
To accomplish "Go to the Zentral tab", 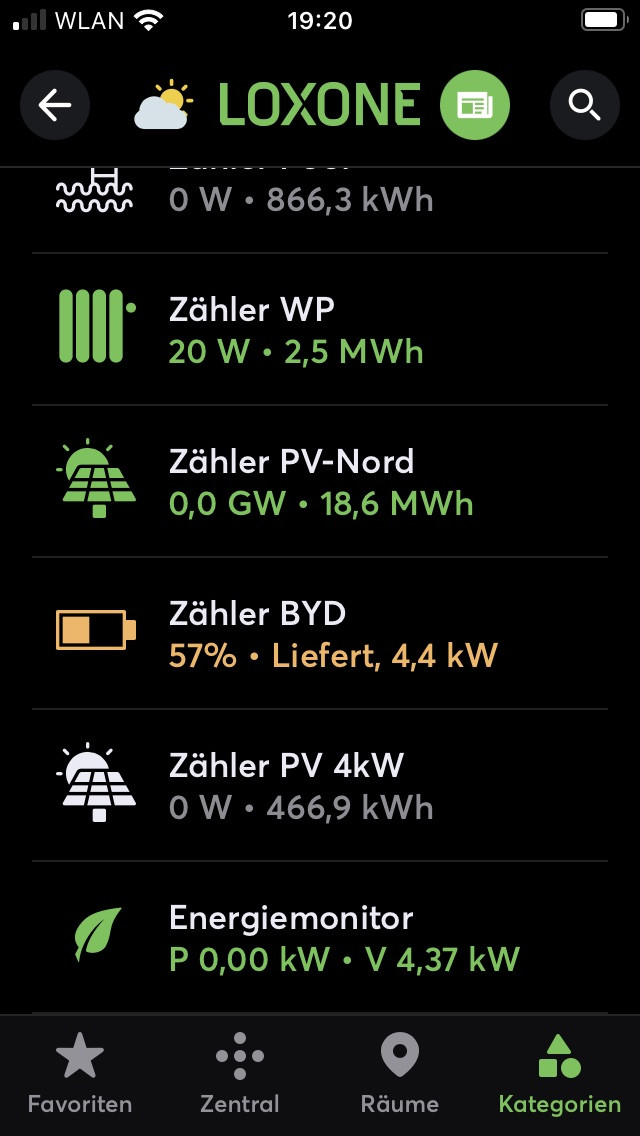I will [240, 1075].
